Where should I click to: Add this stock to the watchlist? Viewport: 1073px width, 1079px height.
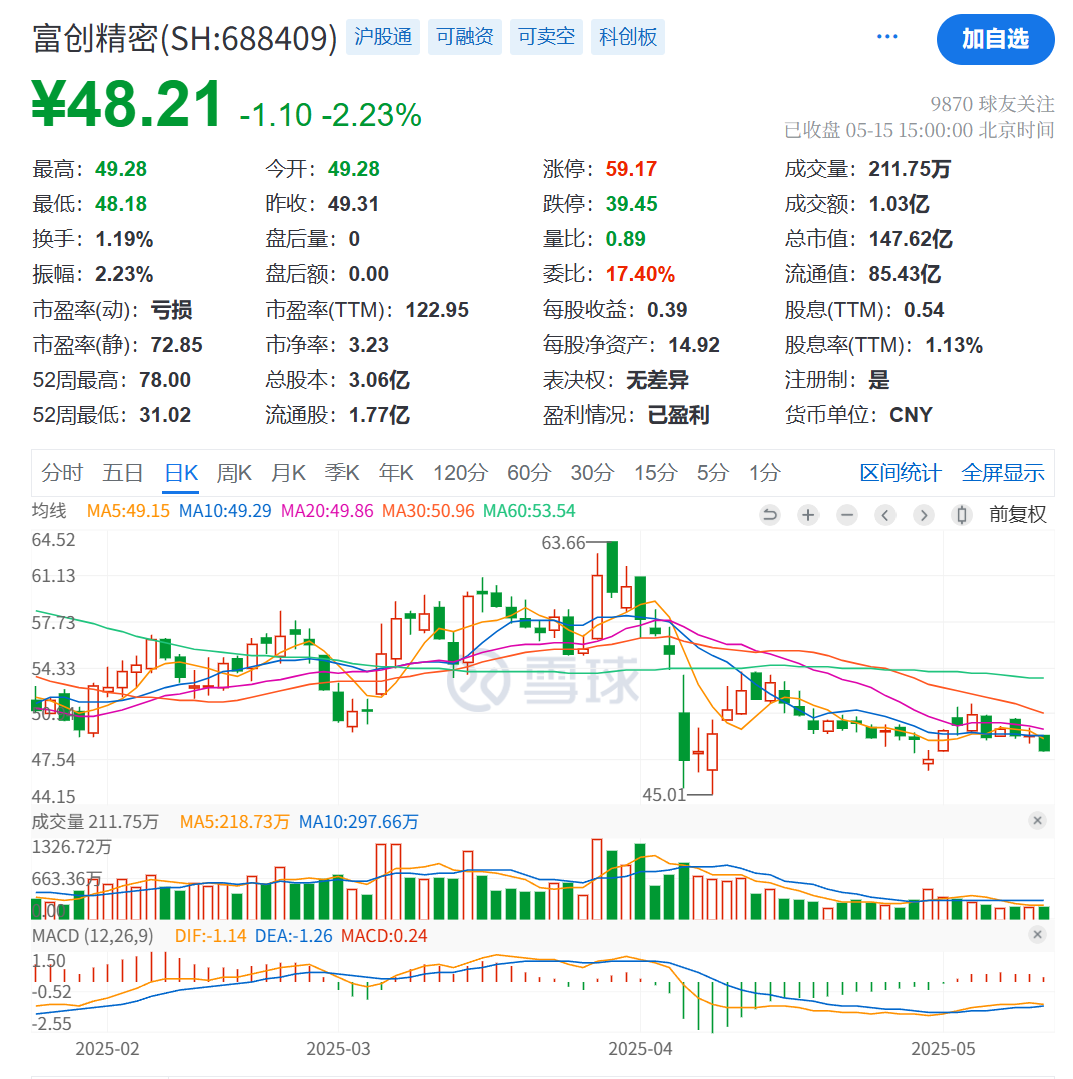tap(995, 39)
